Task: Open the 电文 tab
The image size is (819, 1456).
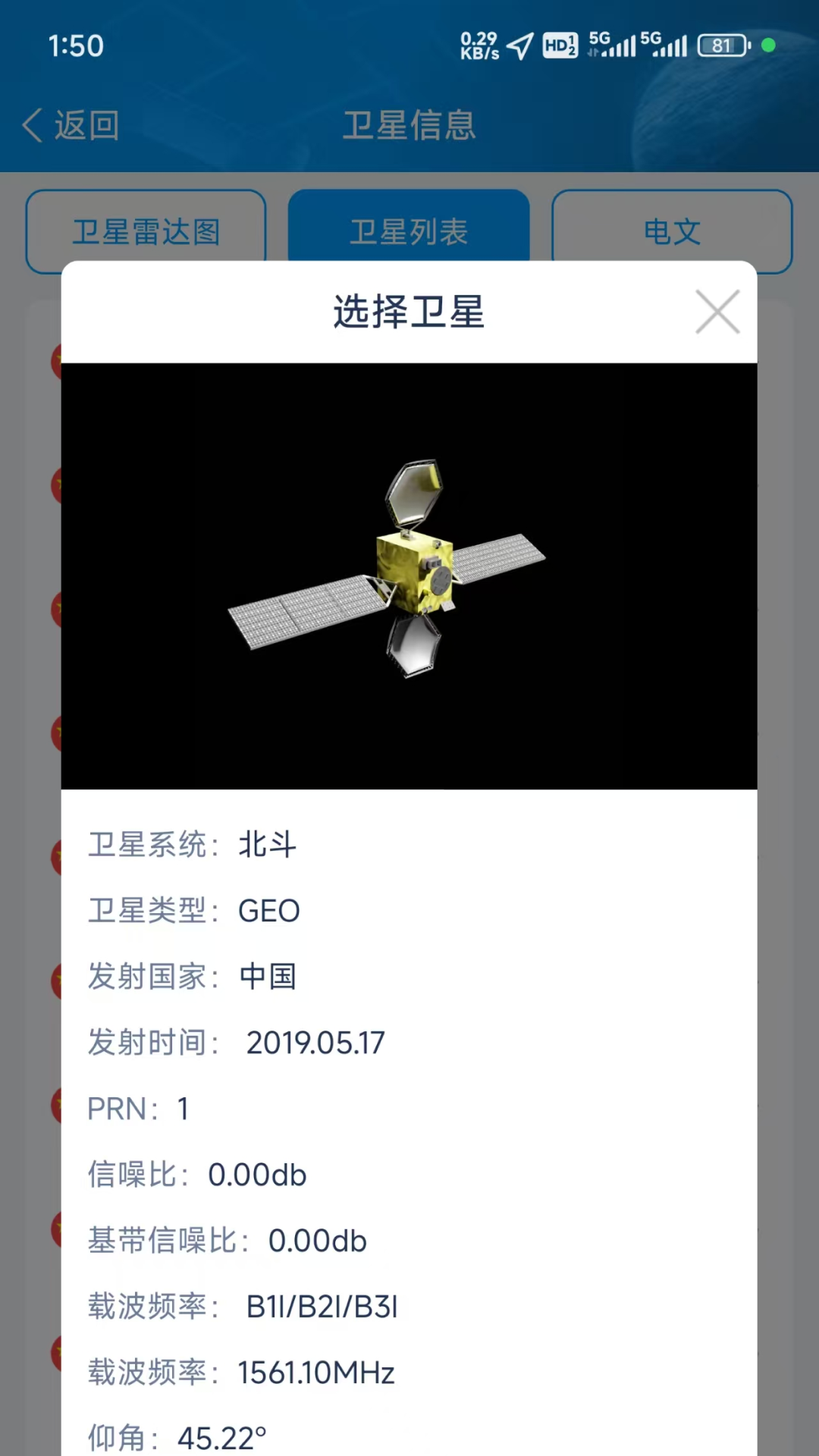Action: tap(672, 231)
